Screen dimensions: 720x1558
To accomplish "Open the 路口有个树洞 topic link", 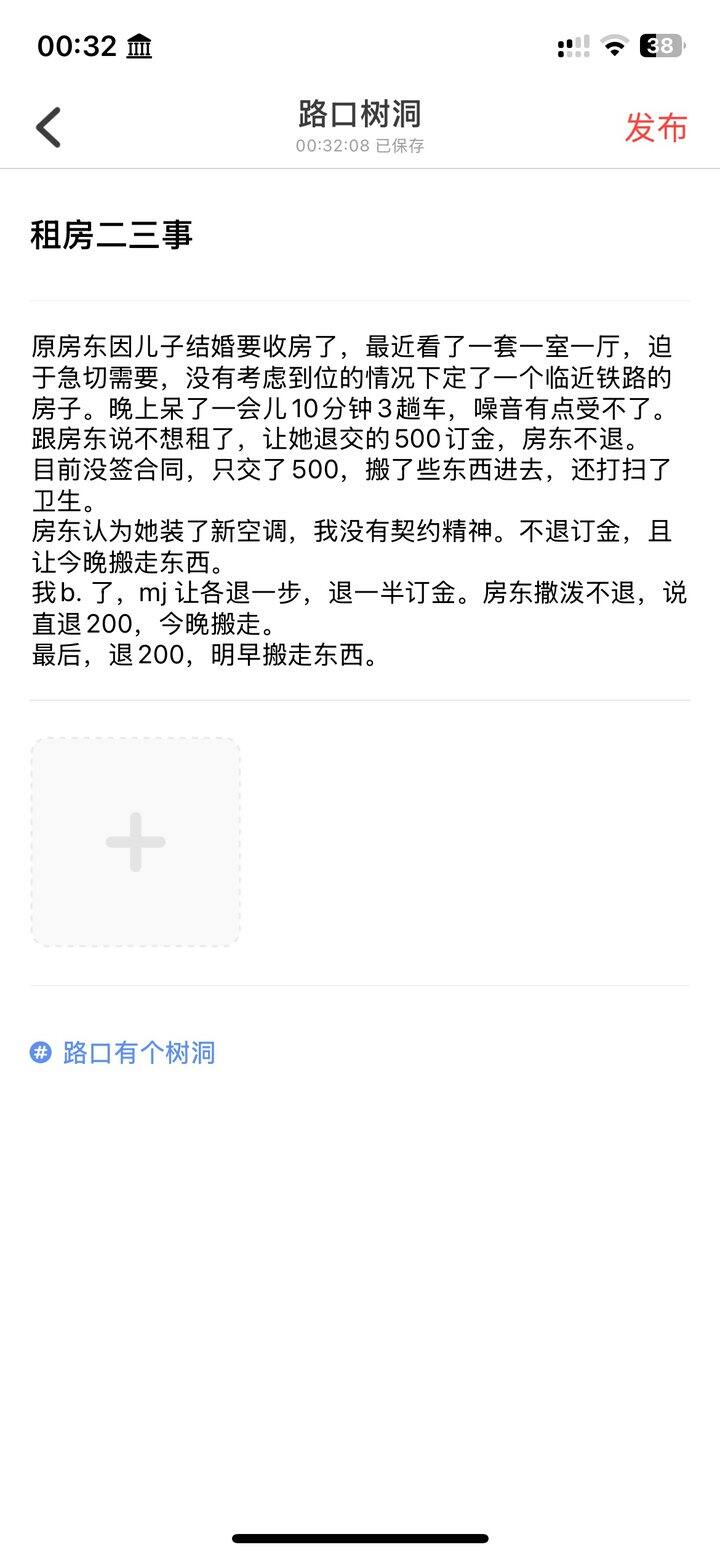I will (137, 1052).
